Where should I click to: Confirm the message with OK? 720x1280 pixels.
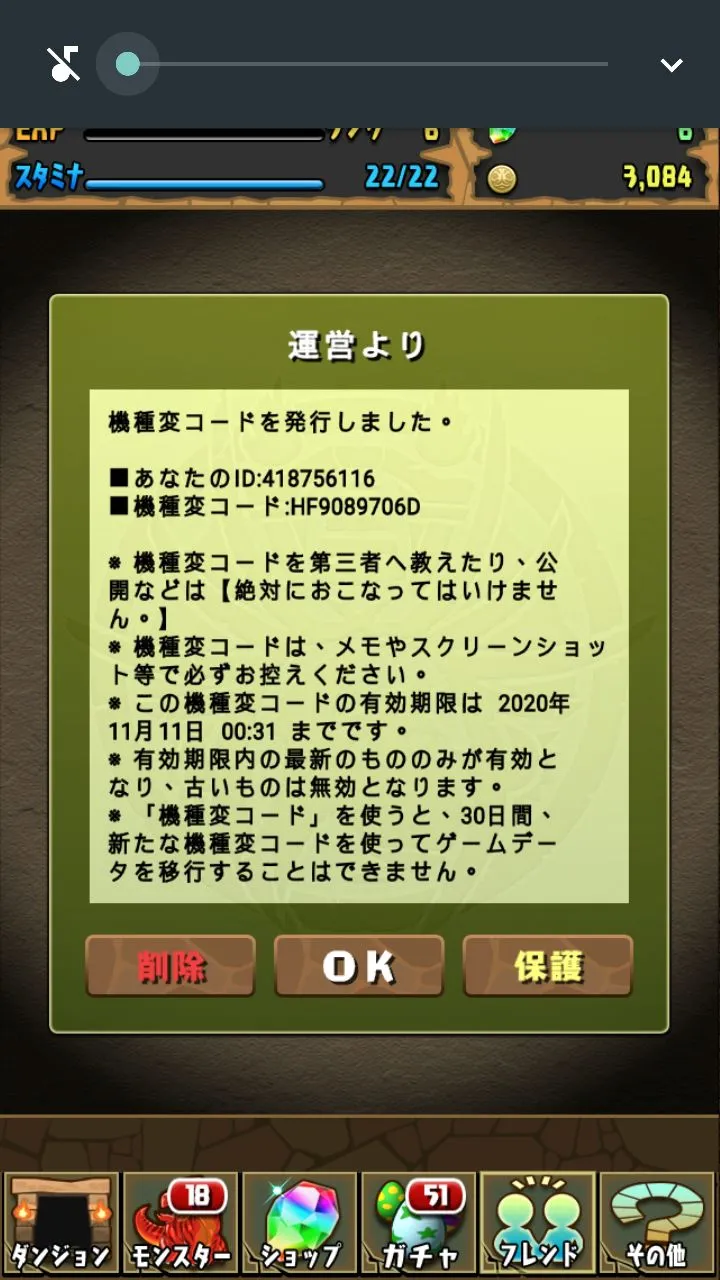click(359, 966)
